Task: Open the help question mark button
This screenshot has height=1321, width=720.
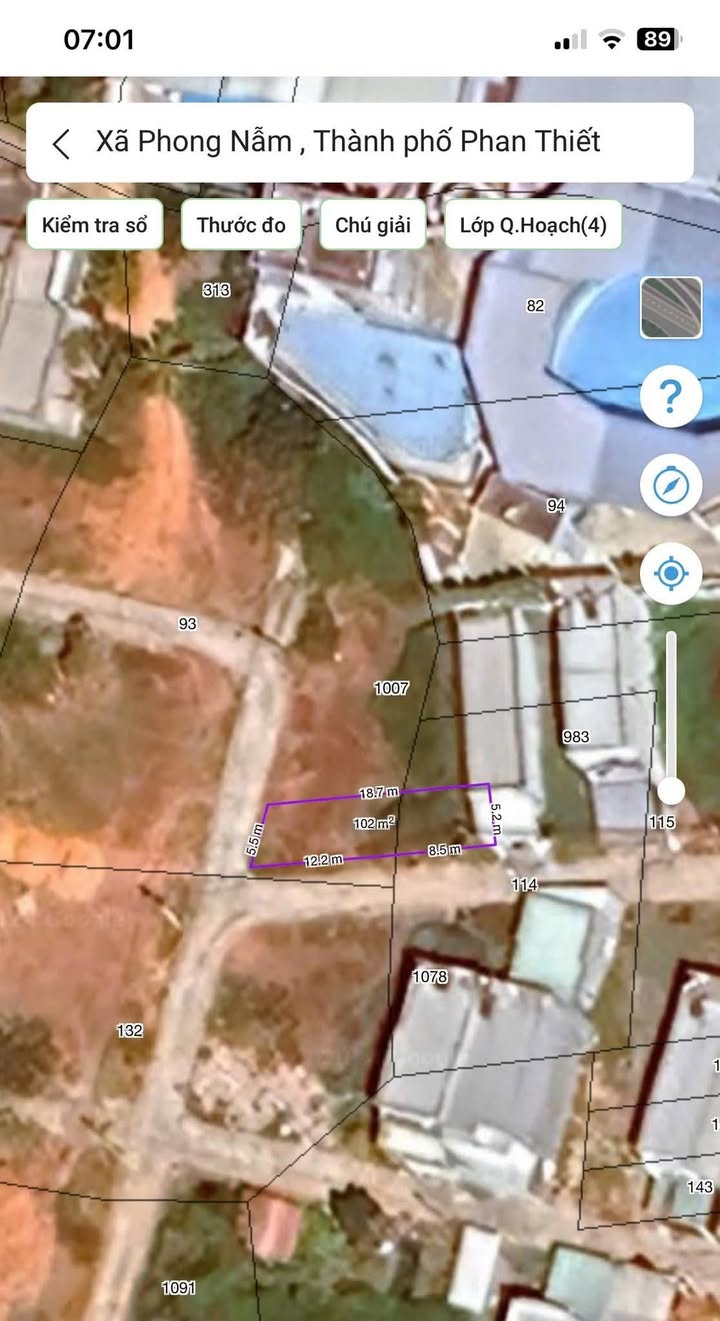Action: [x=671, y=397]
